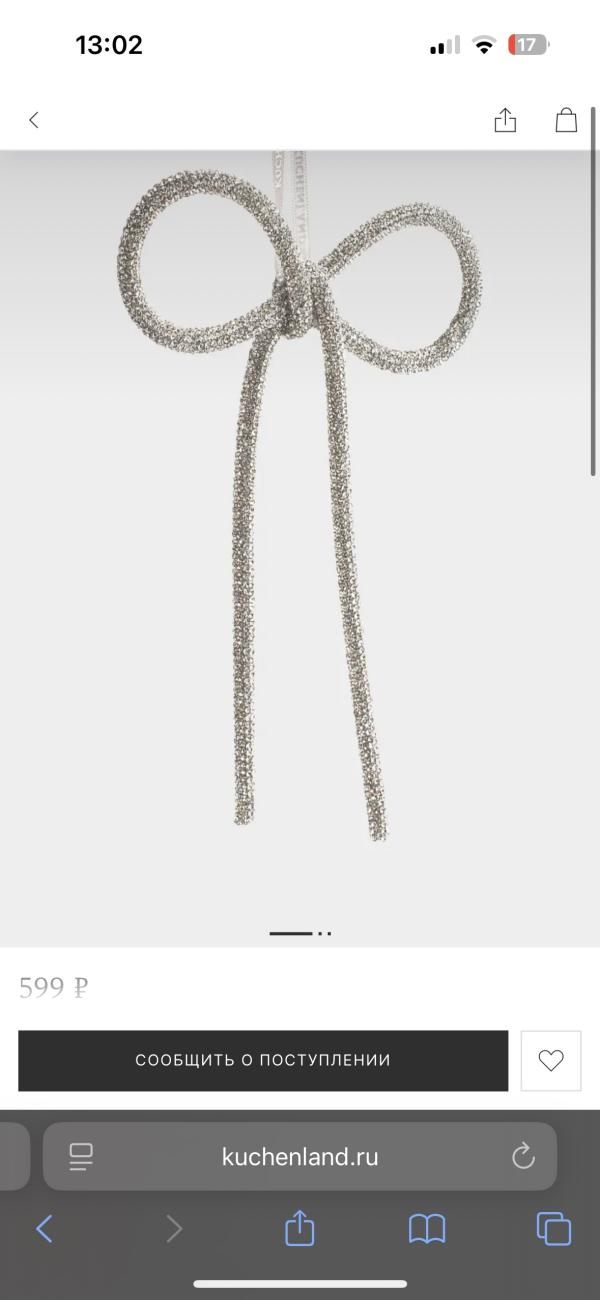Open the Safari share sheet
Image resolution: width=600 pixels, height=1300 pixels.
[x=300, y=1228]
